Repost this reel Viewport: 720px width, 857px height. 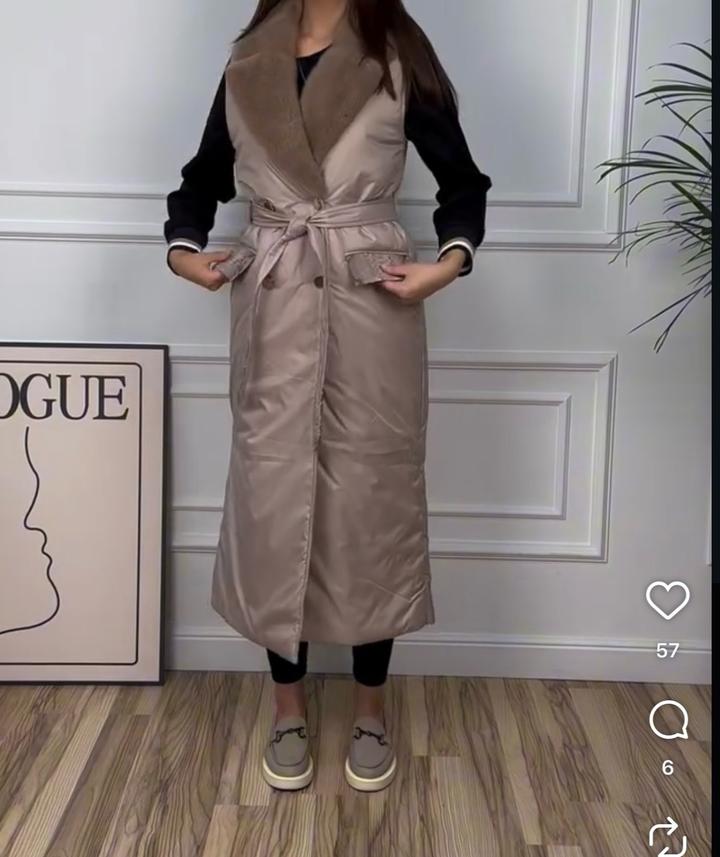pyautogui.click(x=668, y=836)
